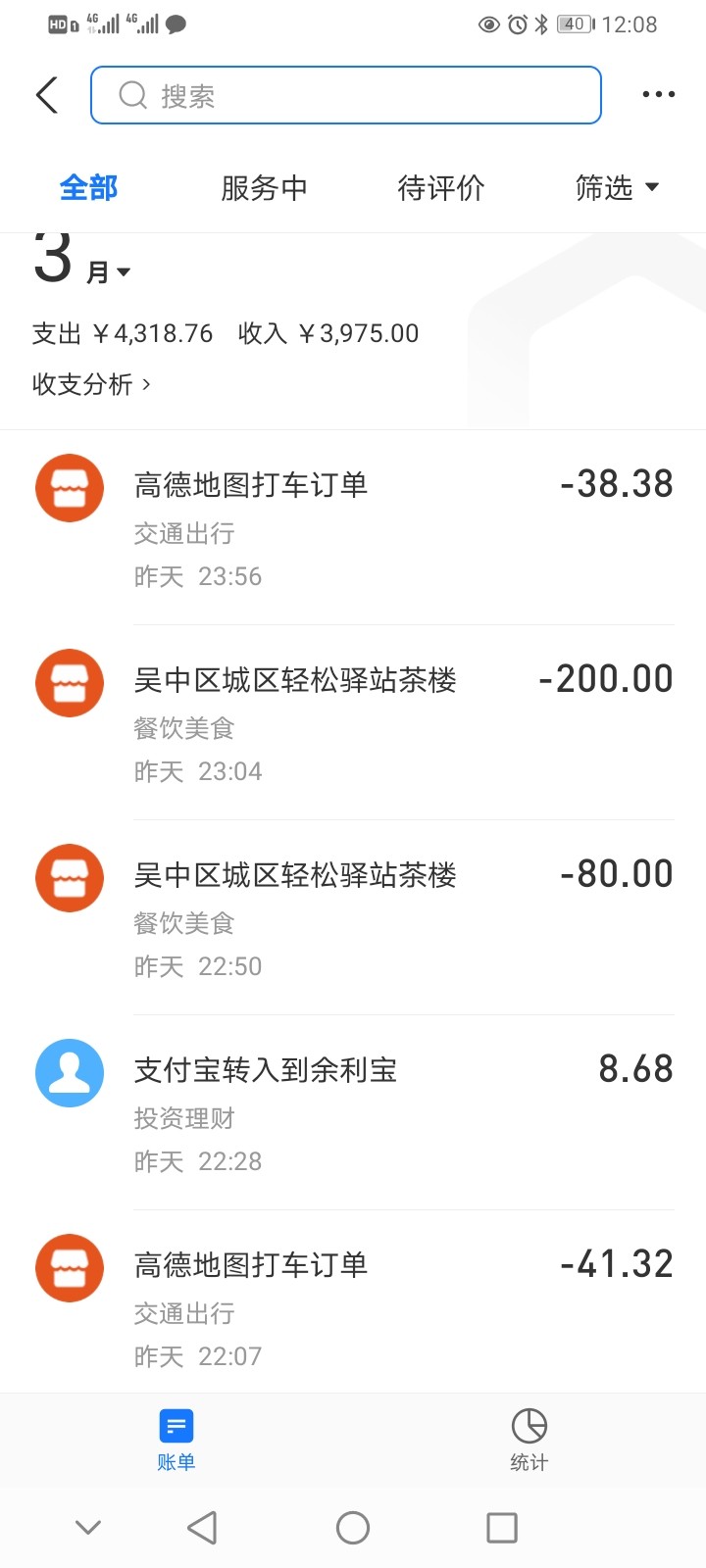This screenshot has width=706, height=1568.
Task: Go back using the top-left arrow
Action: [47, 95]
